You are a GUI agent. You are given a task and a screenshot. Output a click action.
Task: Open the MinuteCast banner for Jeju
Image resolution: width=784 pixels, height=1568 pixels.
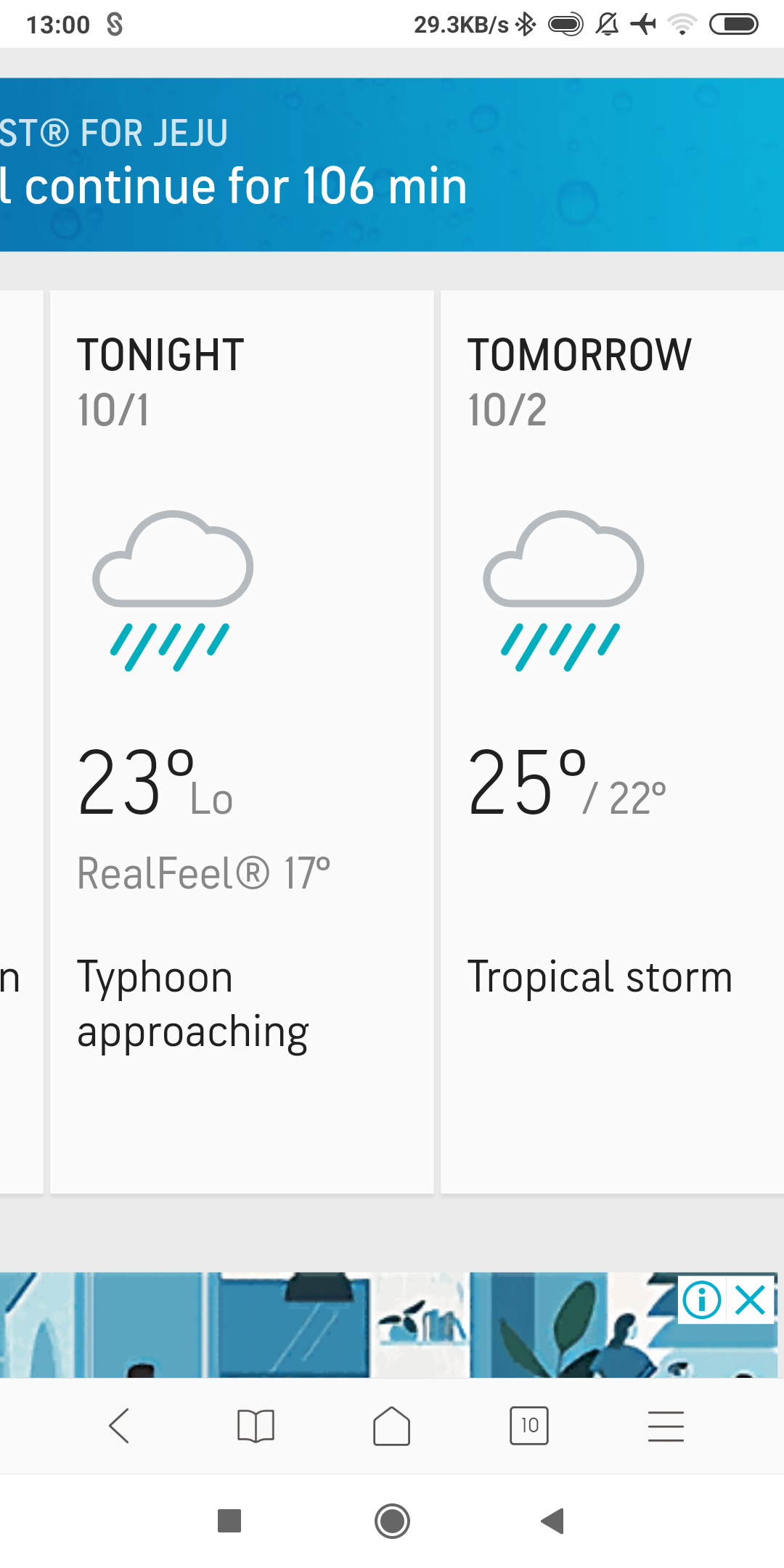click(x=392, y=165)
